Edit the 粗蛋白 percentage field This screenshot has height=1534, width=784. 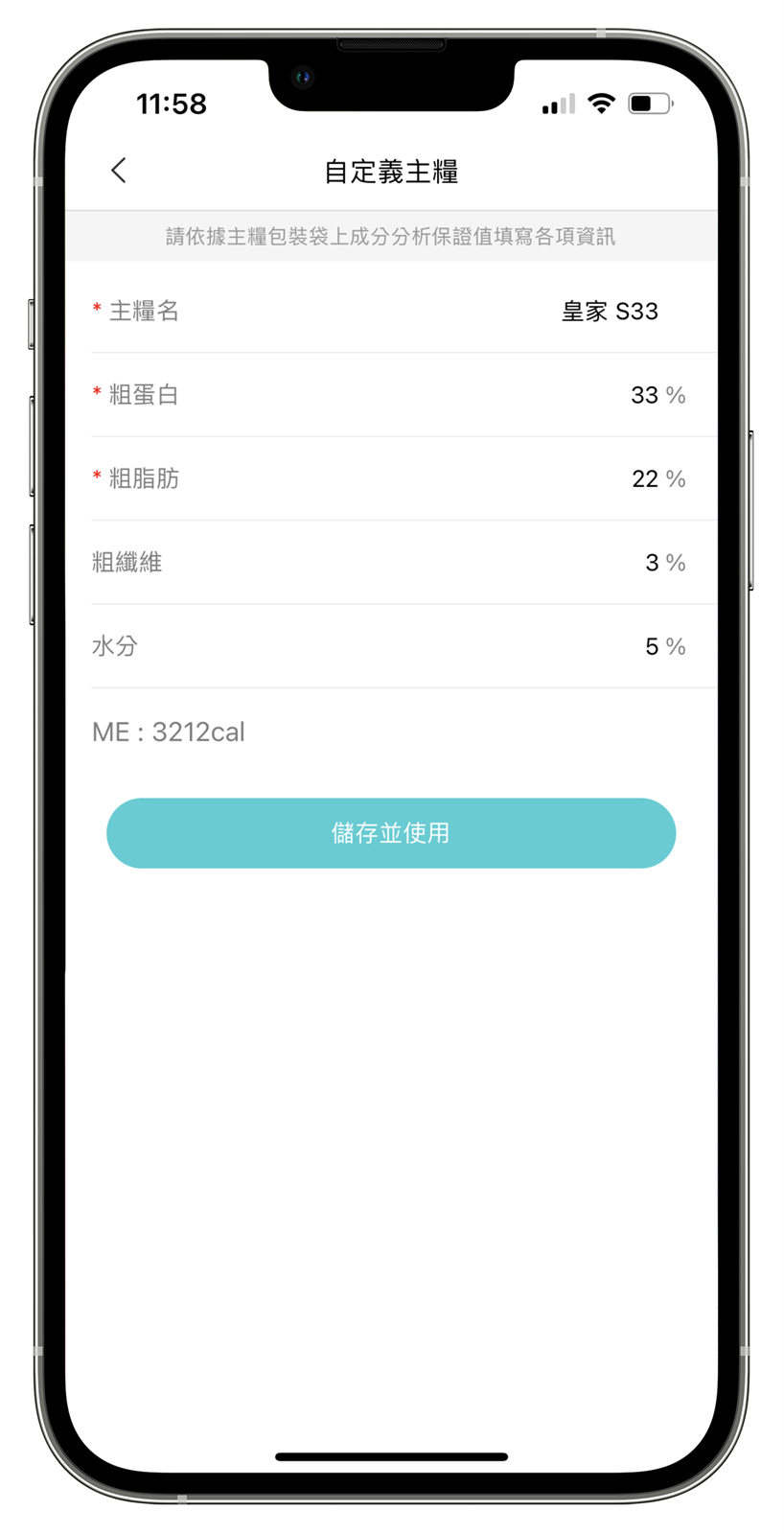click(x=644, y=395)
